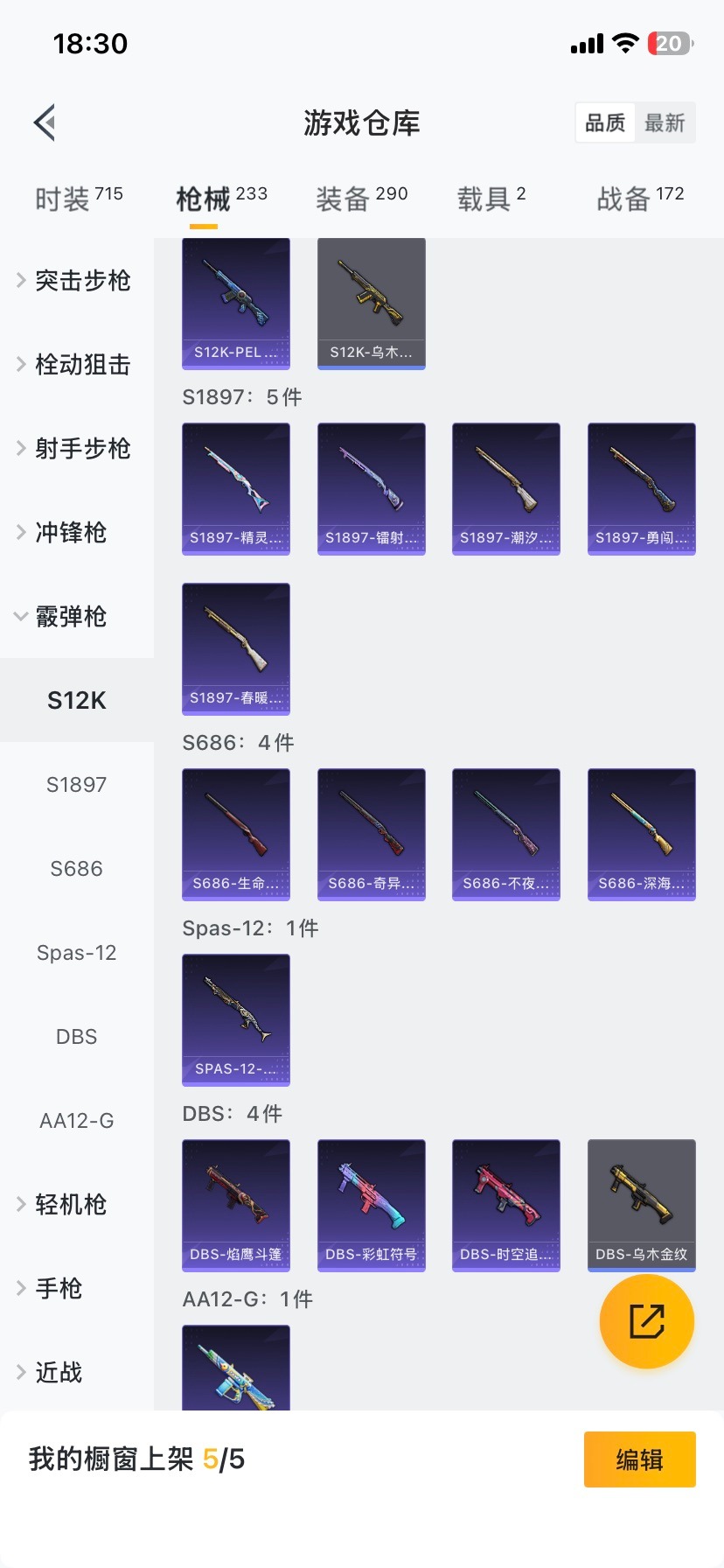Tap the 编辑 button
Screen dimensions: 724x1568
(639, 1459)
